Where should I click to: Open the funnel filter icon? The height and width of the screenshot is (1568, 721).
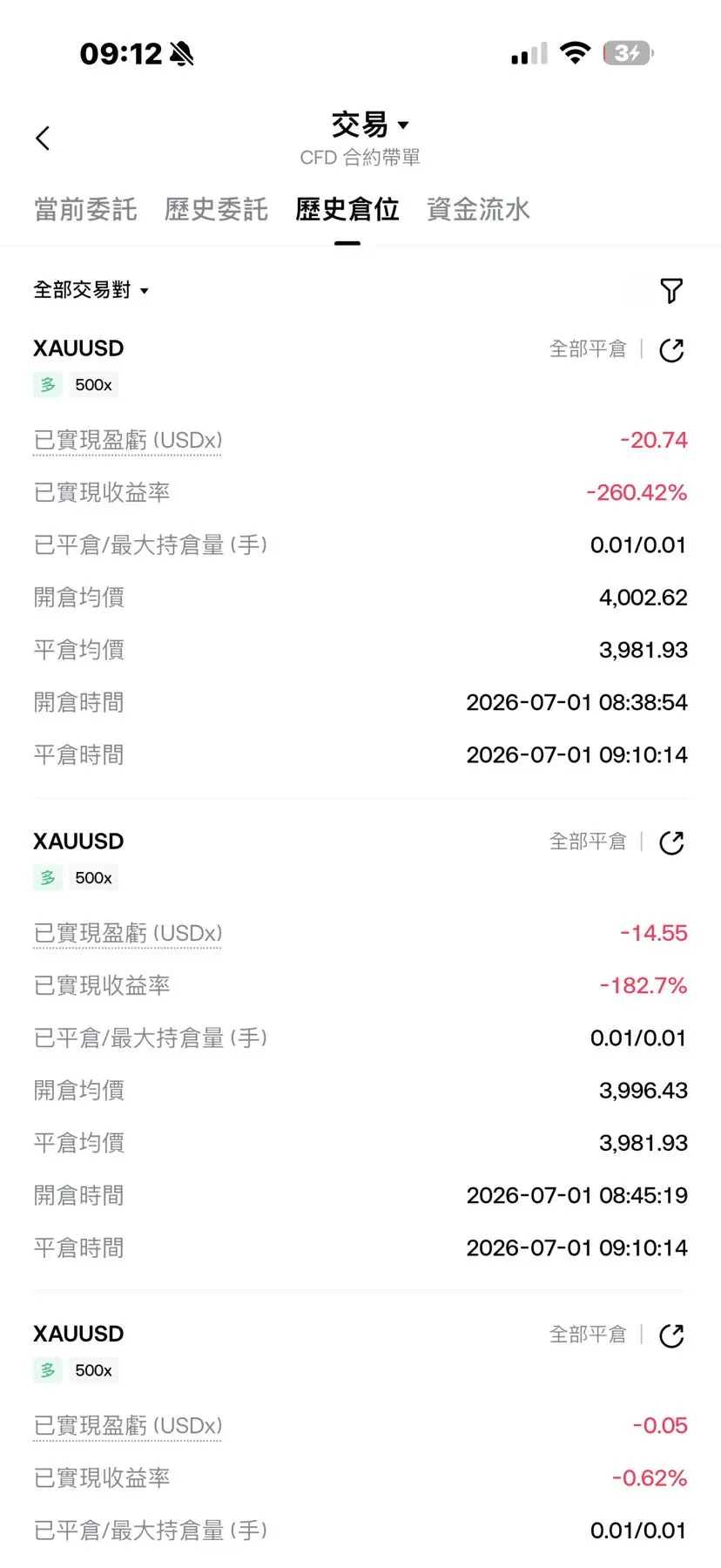pyautogui.click(x=671, y=291)
